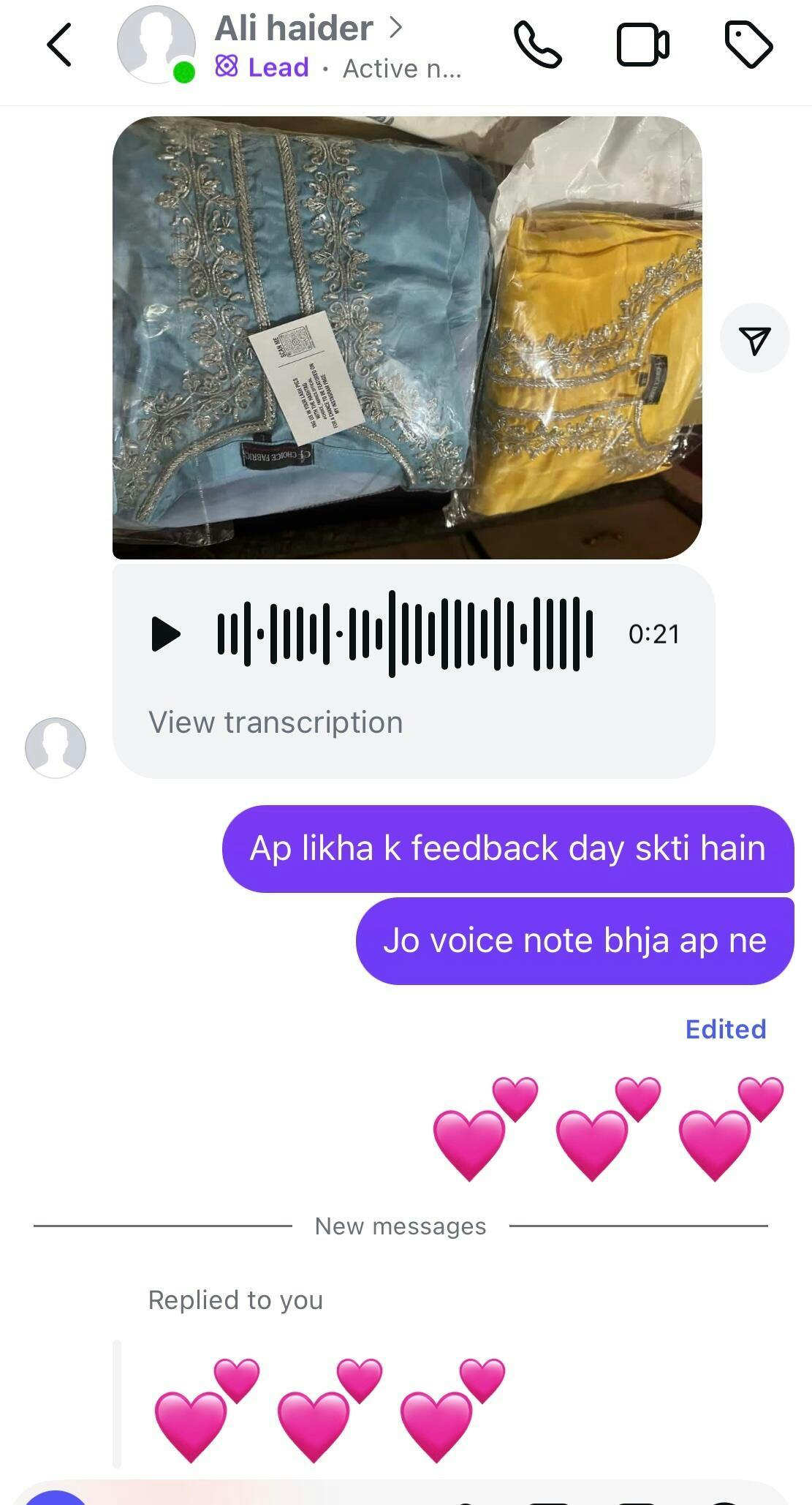This screenshot has width=812, height=1505.
Task: Tap the voice note waveform to seek
Action: (x=405, y=634)
